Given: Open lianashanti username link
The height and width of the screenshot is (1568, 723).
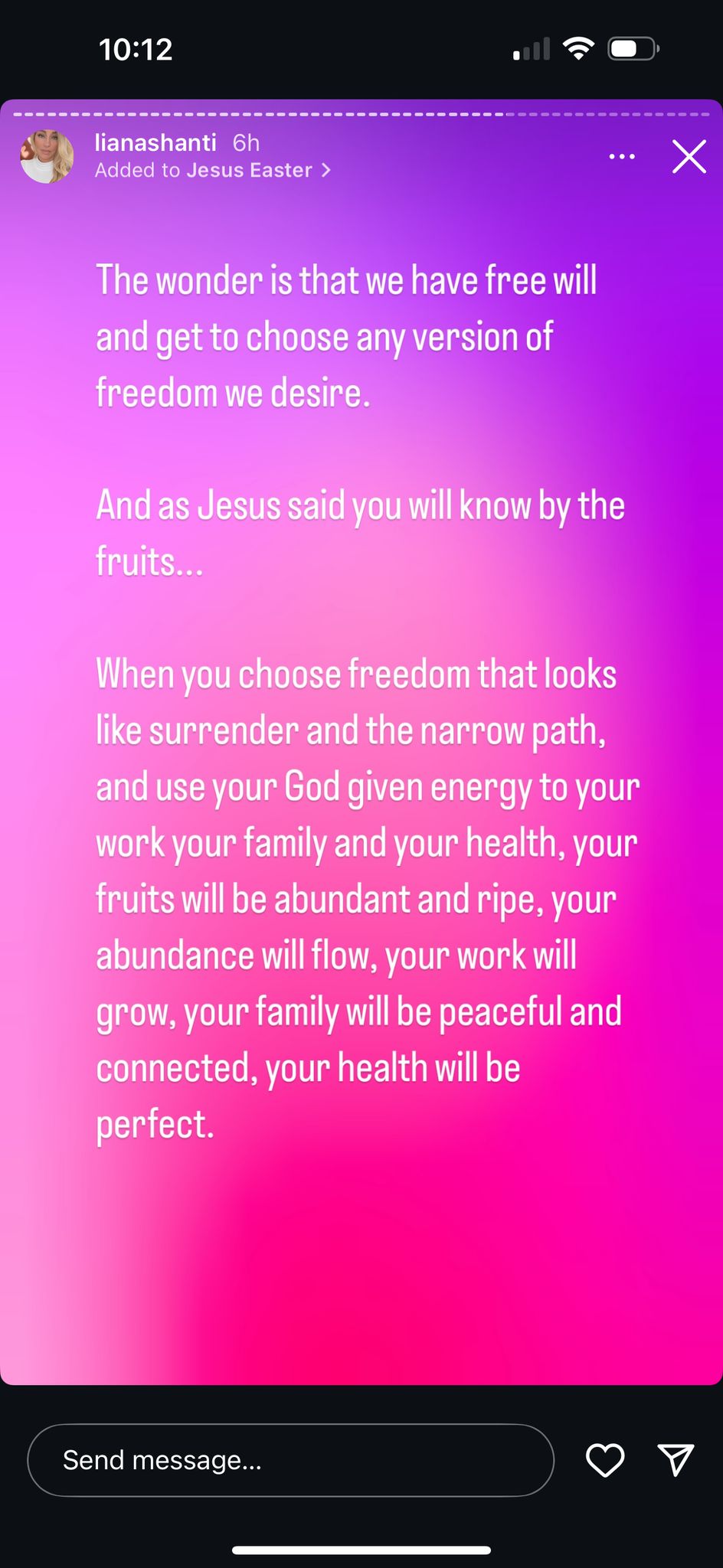Looking at the screenshot, I should [x=155, y=142].
